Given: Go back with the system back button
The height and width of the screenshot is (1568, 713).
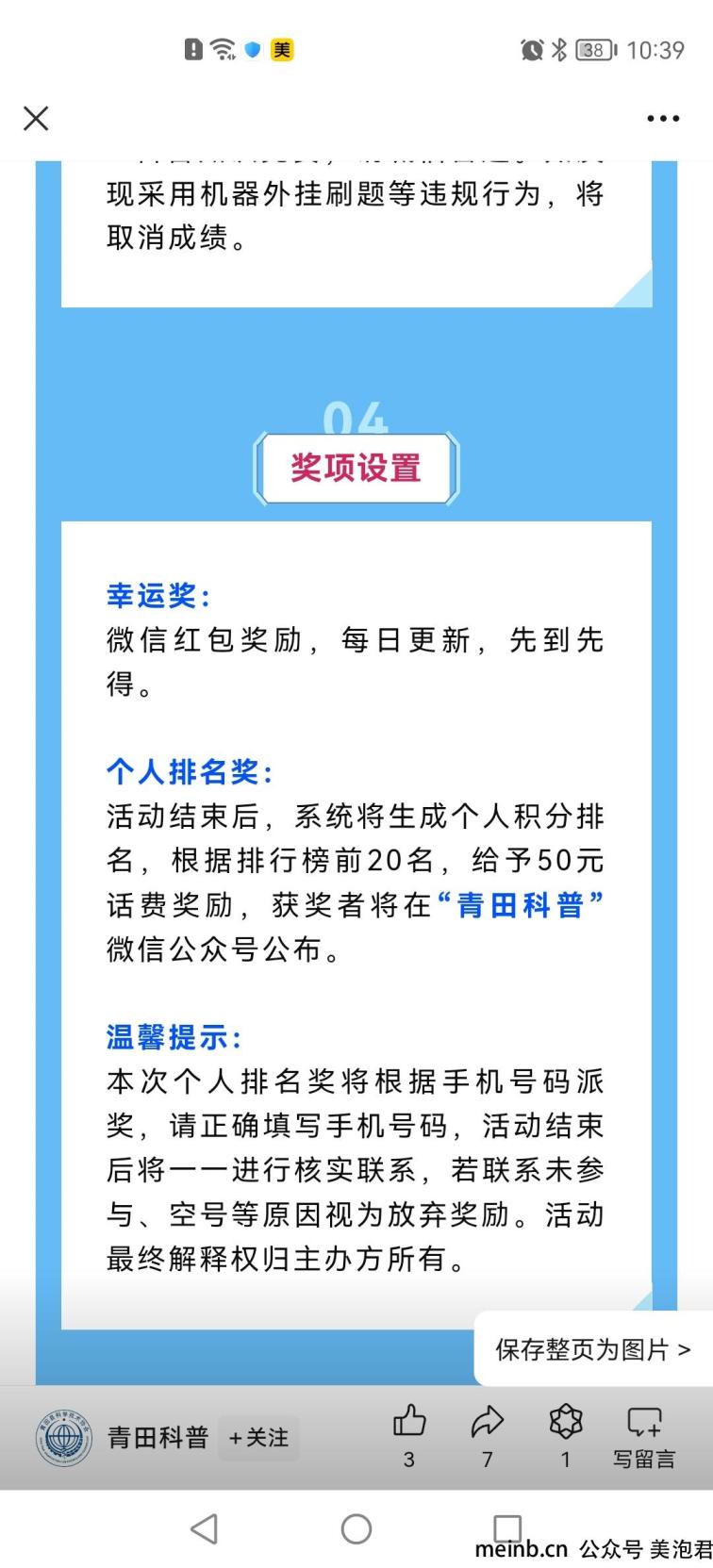Looking at the screenshot, I should point(205,1529).
